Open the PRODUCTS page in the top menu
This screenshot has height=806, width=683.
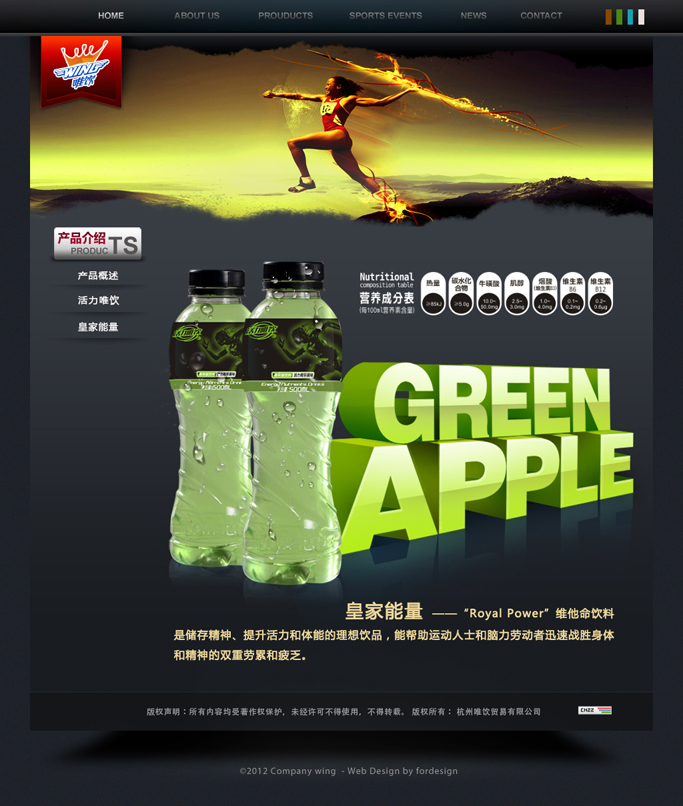coord(285,16)
